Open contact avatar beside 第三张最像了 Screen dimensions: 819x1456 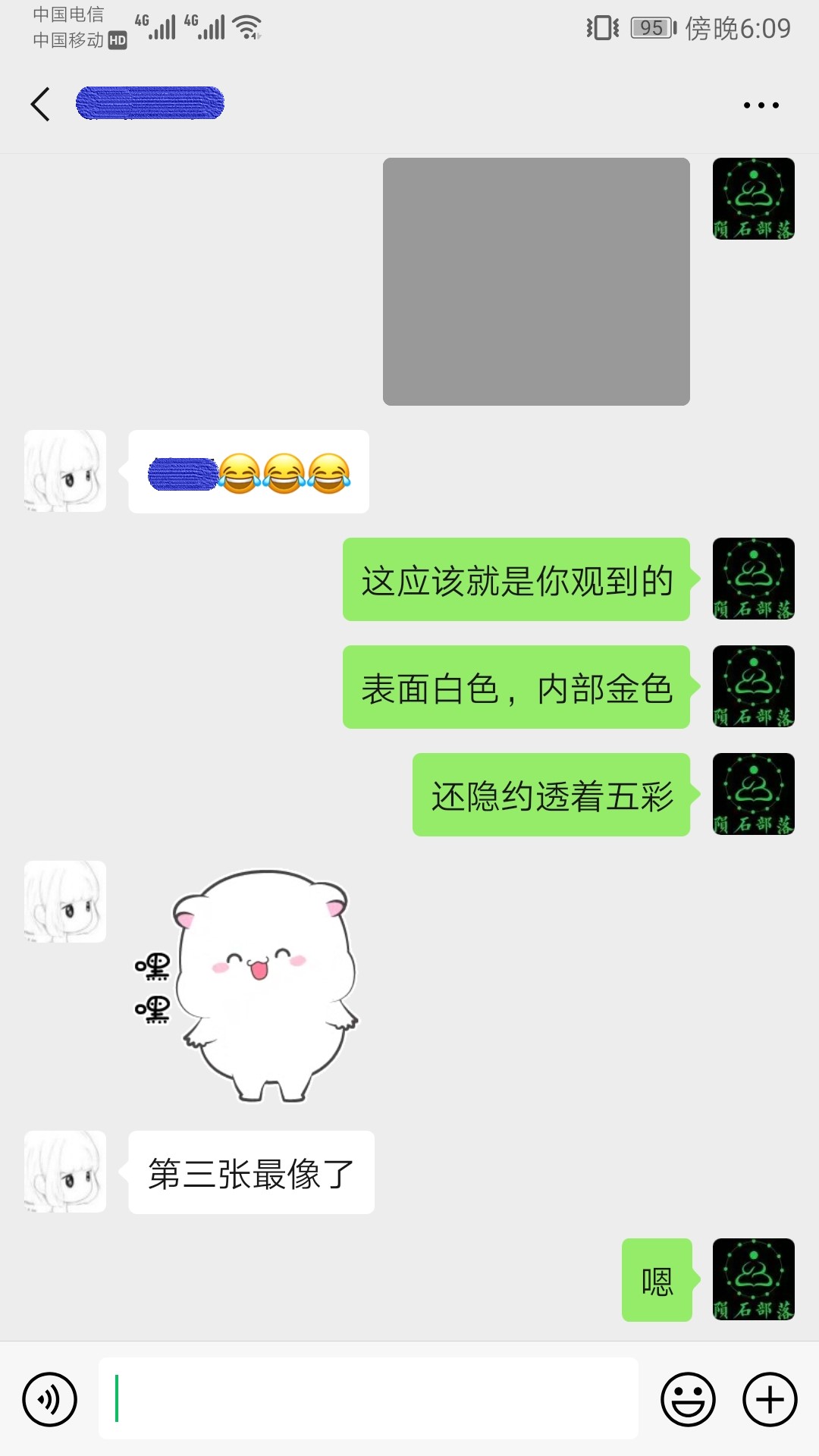pyautogui.click(x=65, y=1172)
